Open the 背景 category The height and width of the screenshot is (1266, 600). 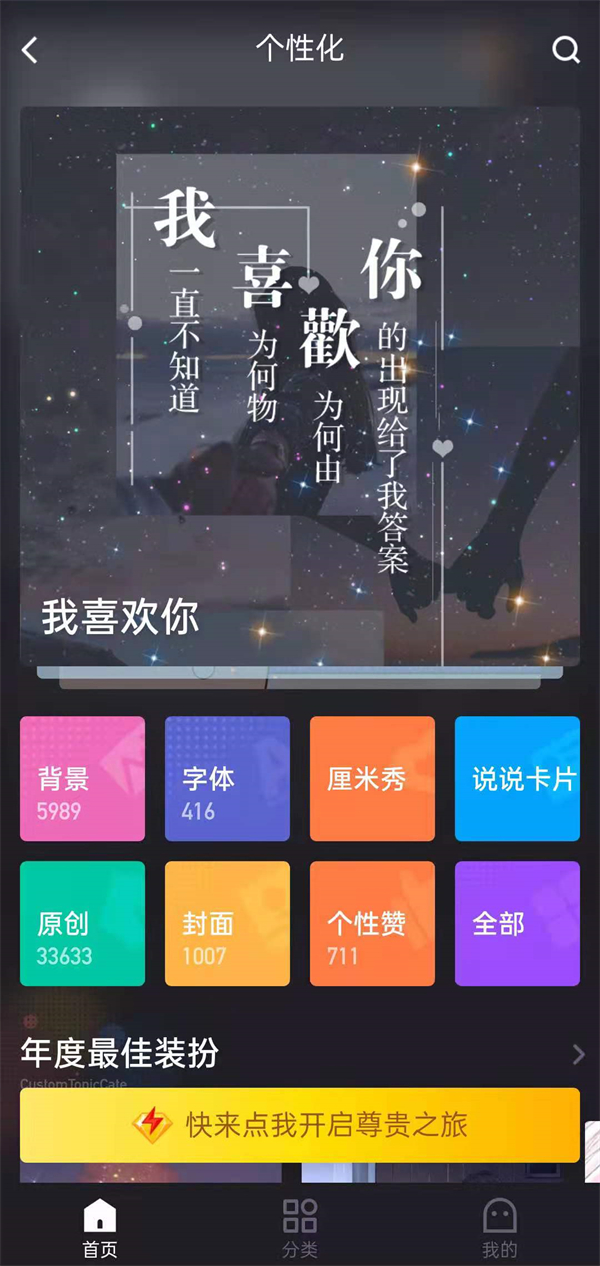coord(82,778)
